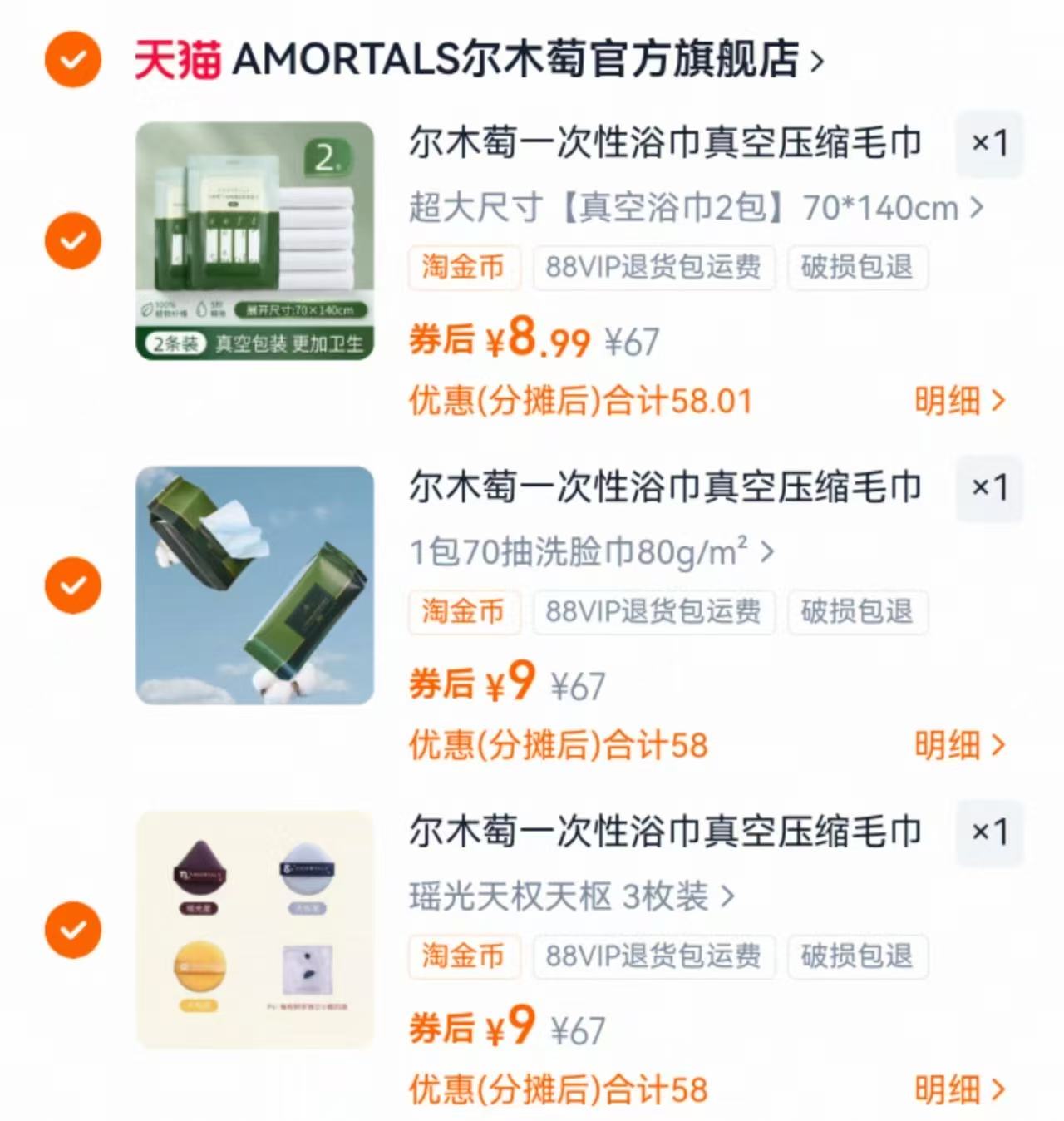Click the ×1 quantity label on the first item
This screenshot has width=1064, height=1121.
[989, 144]
